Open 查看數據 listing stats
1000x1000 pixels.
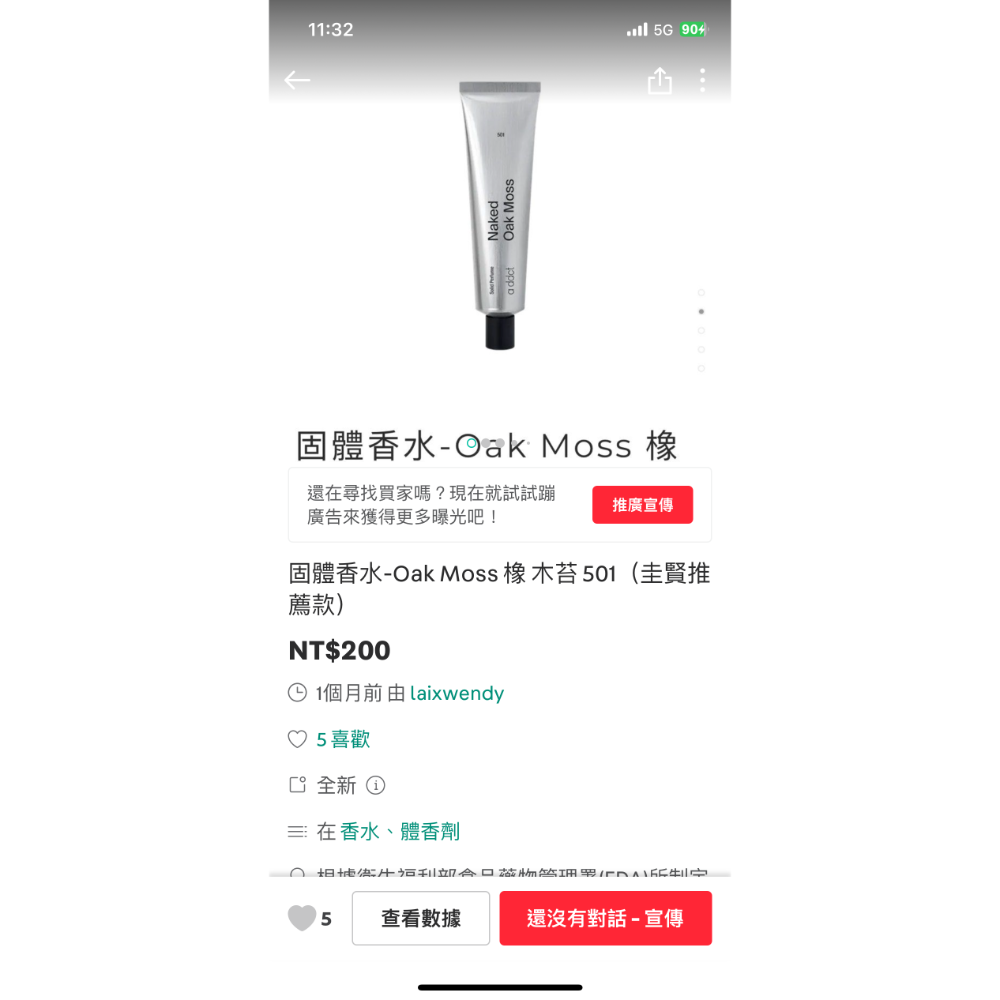pyautogui.click(x=421, y=918)
